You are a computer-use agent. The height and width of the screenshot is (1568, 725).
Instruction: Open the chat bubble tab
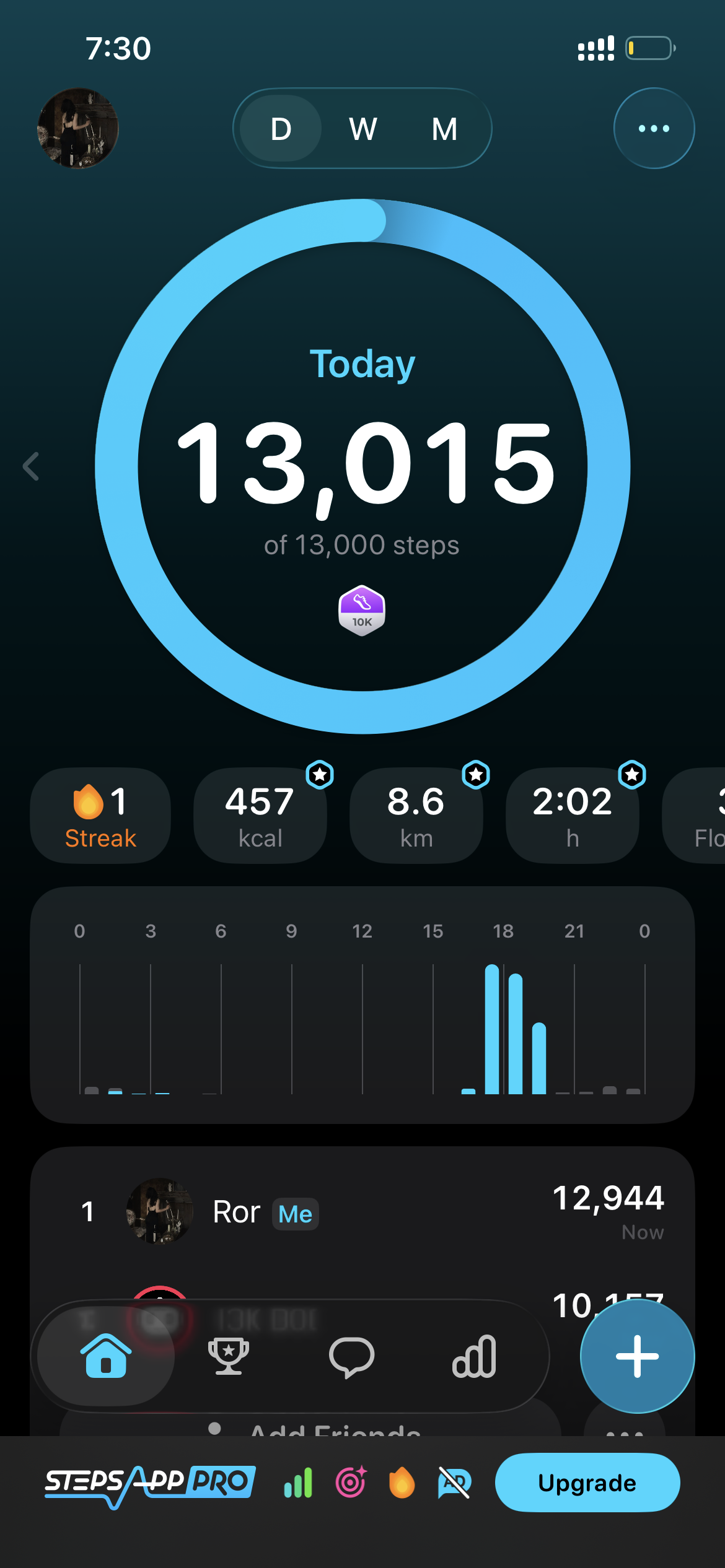351,1356
